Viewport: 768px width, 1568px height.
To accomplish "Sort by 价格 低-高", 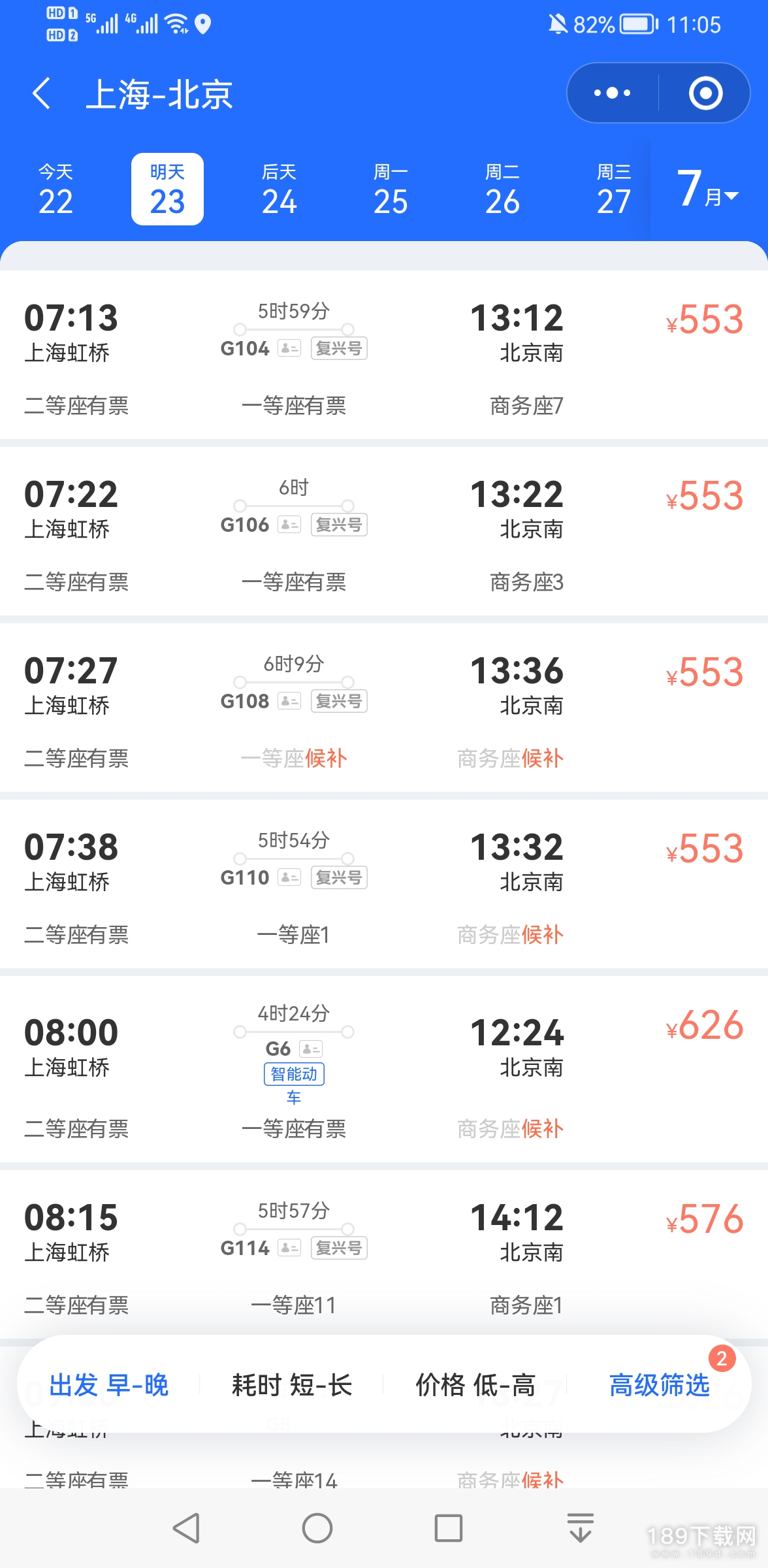I will [x=475, y=1384].
